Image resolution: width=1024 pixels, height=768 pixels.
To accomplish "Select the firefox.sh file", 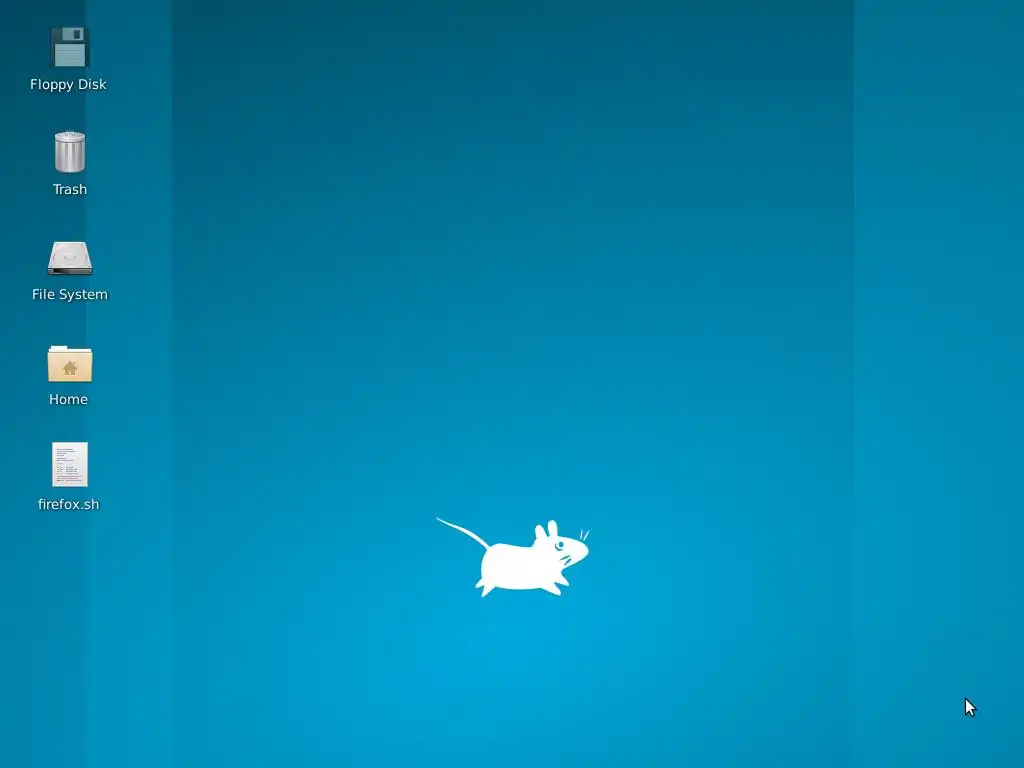I will 69,466.
